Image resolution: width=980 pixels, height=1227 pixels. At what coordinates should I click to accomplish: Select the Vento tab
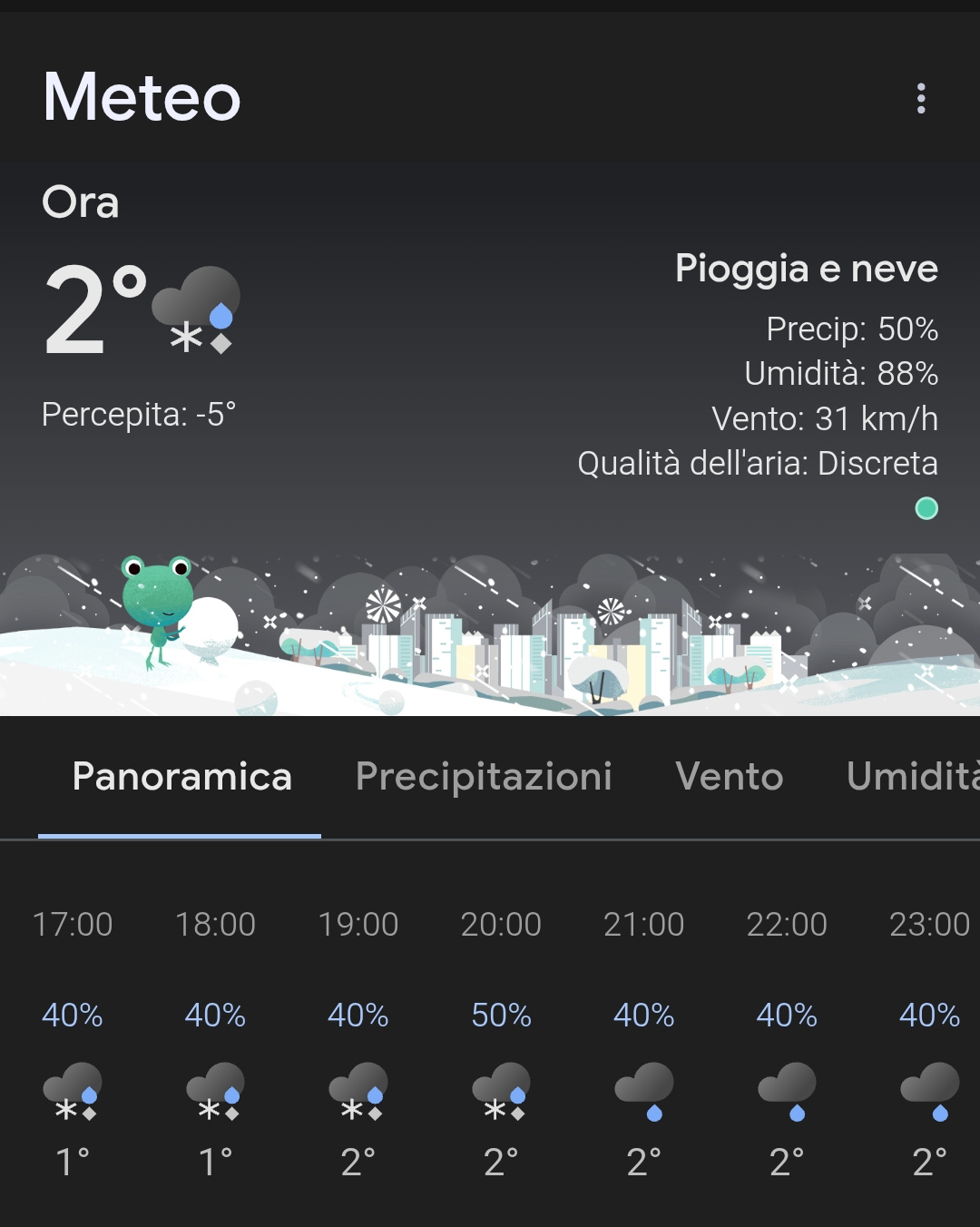(729, 777)
